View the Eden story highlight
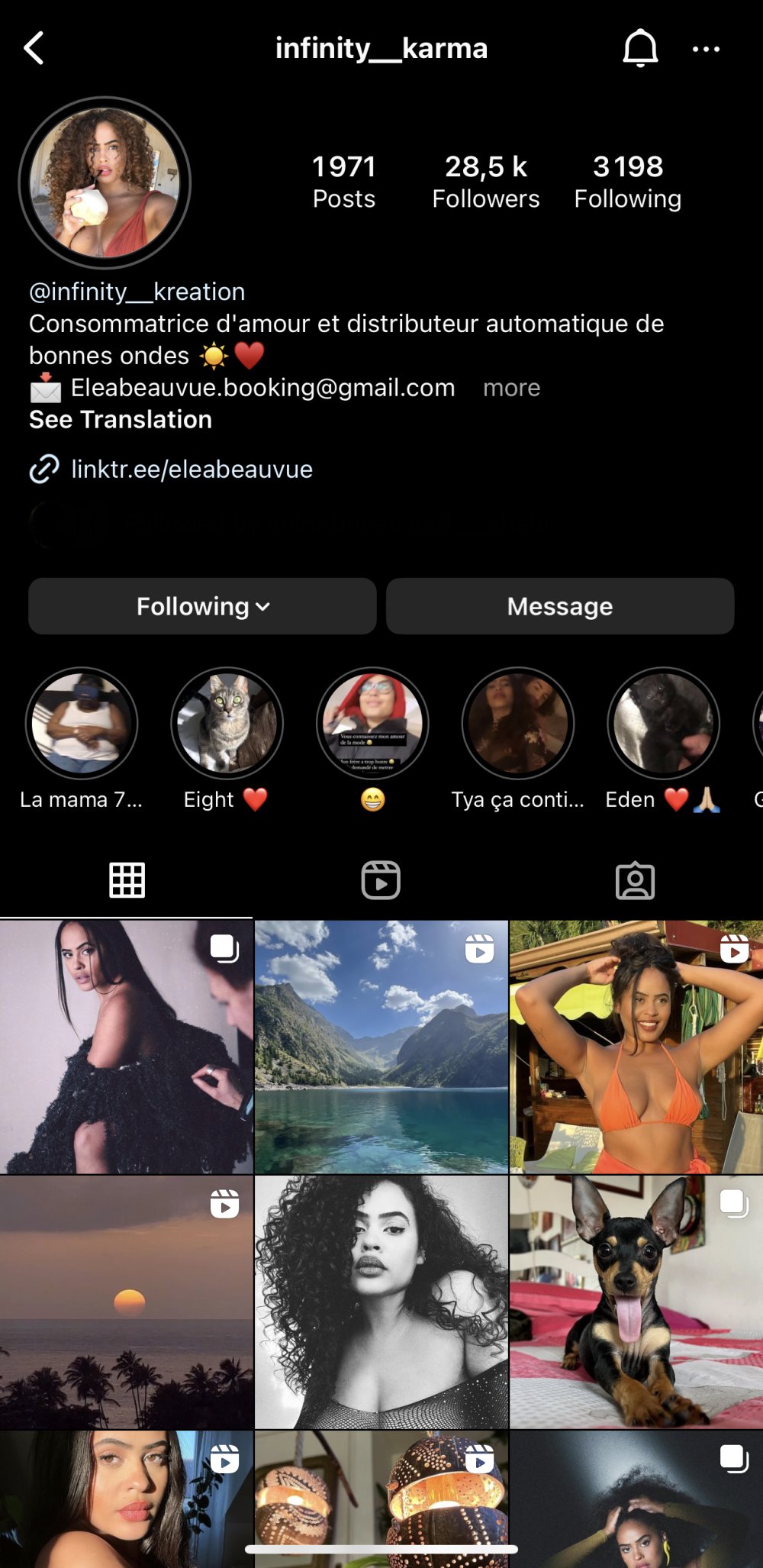This screenshot has height=1568, width=763. (x=663, y=723)
